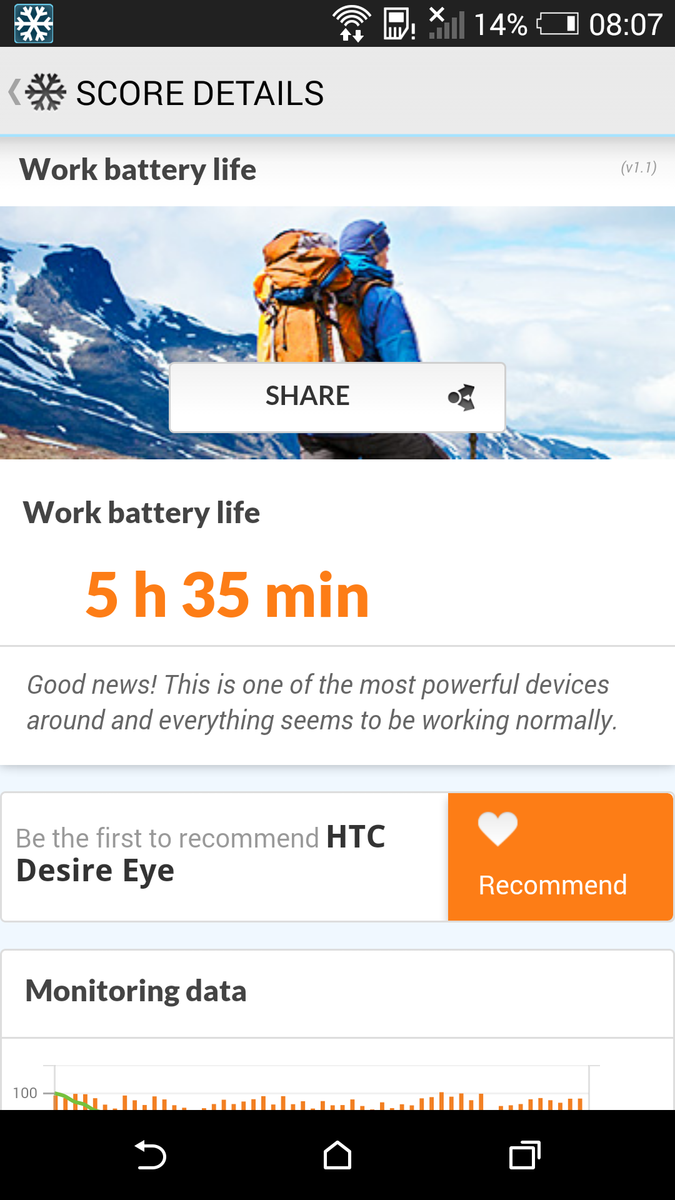Tap the system back button

(150, 1155)
